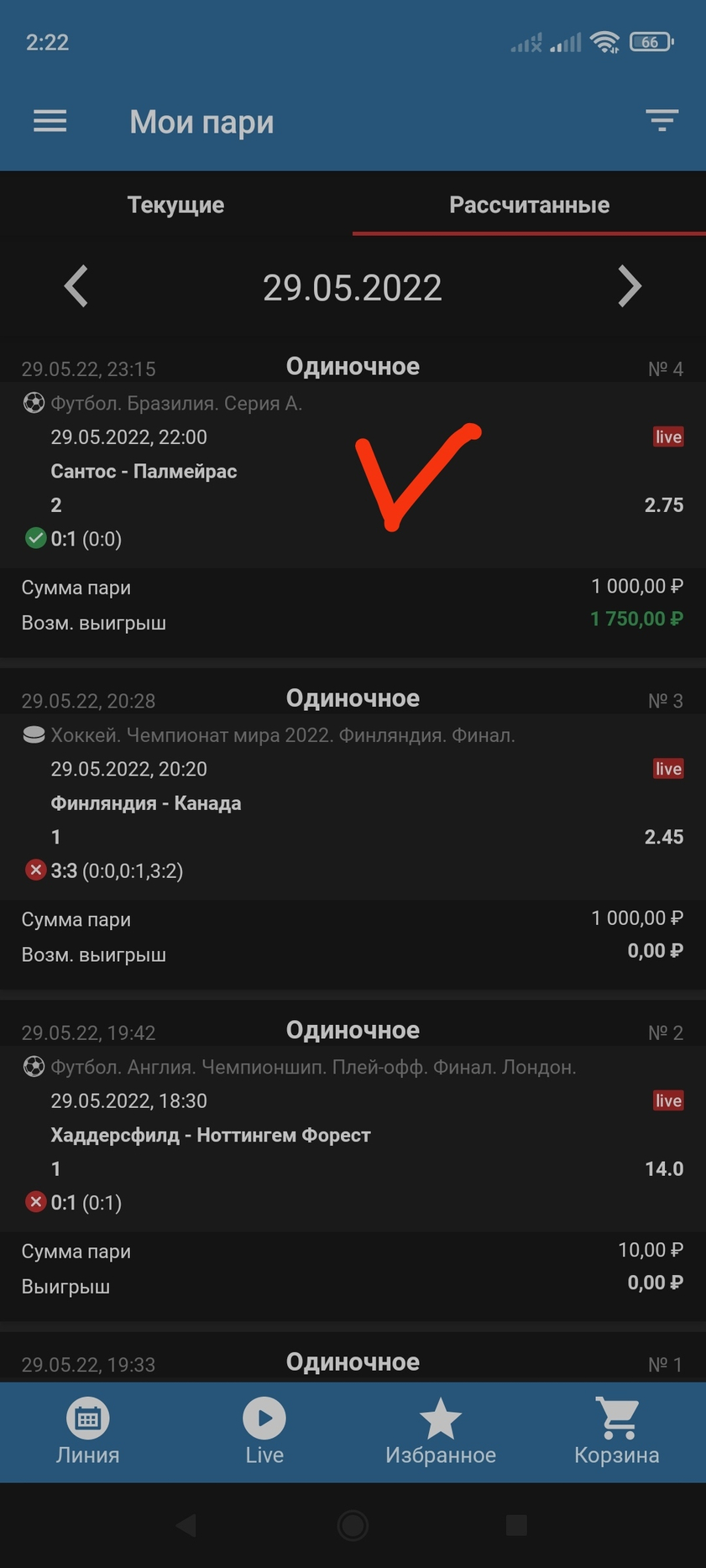Tap the system back button
The height and width of the screenshot is (1568, 706).
pos(186,1525)
